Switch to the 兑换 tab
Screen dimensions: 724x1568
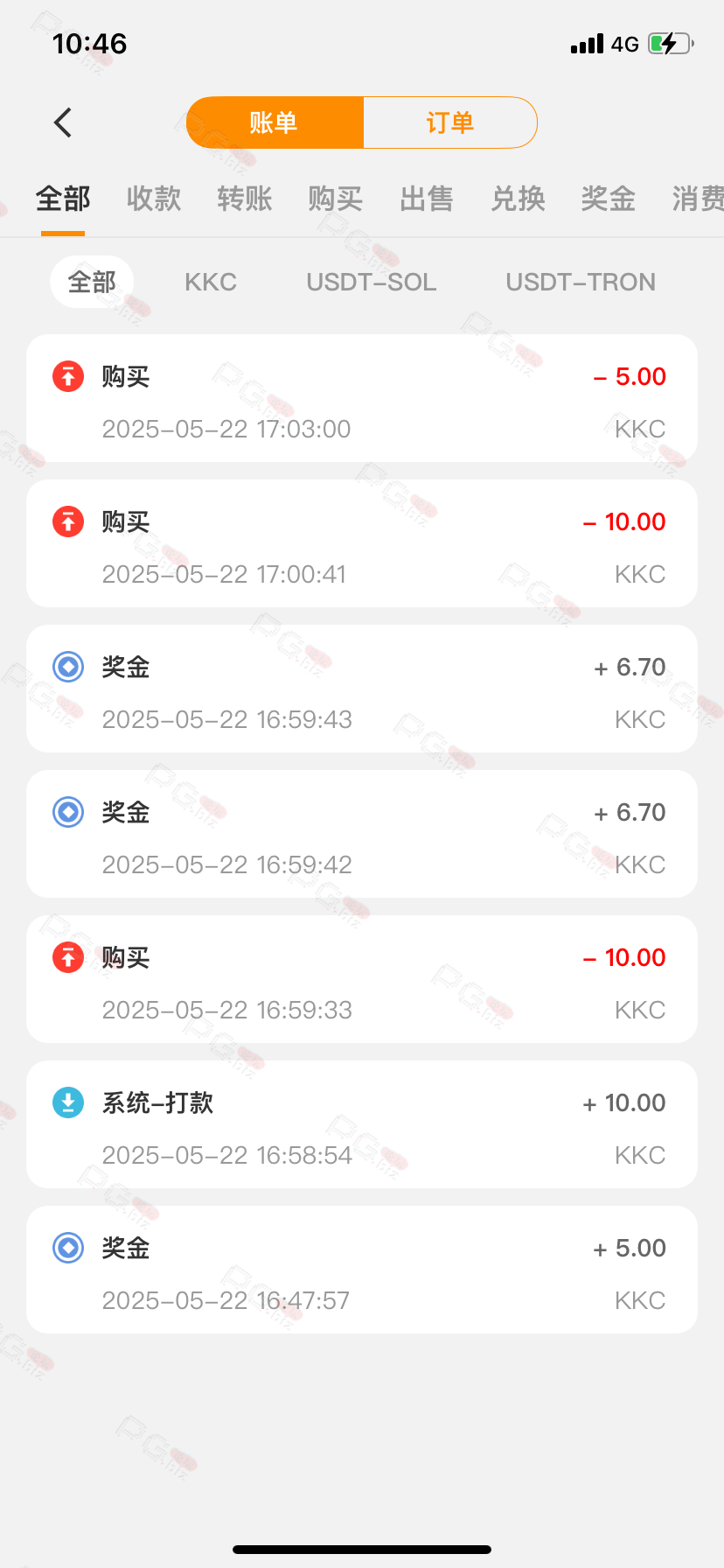[518, 199]
